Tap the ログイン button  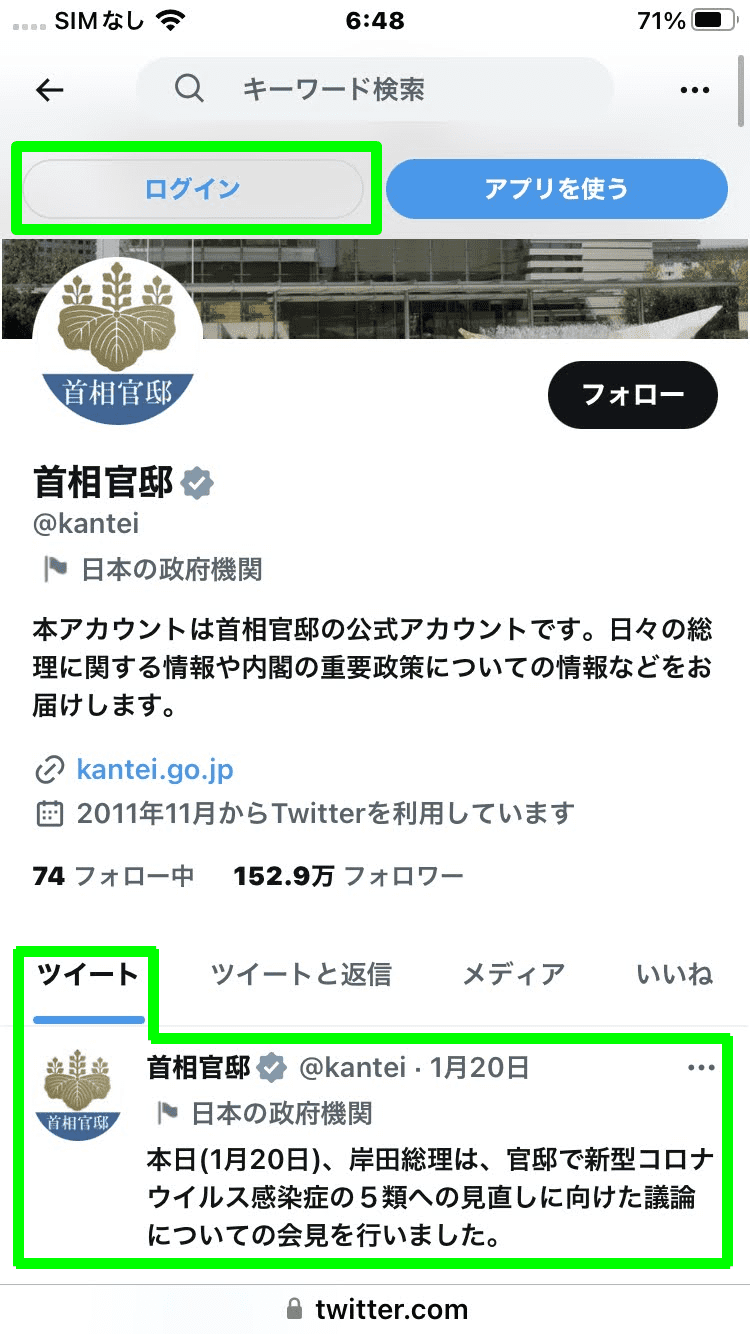coord(193,188)
